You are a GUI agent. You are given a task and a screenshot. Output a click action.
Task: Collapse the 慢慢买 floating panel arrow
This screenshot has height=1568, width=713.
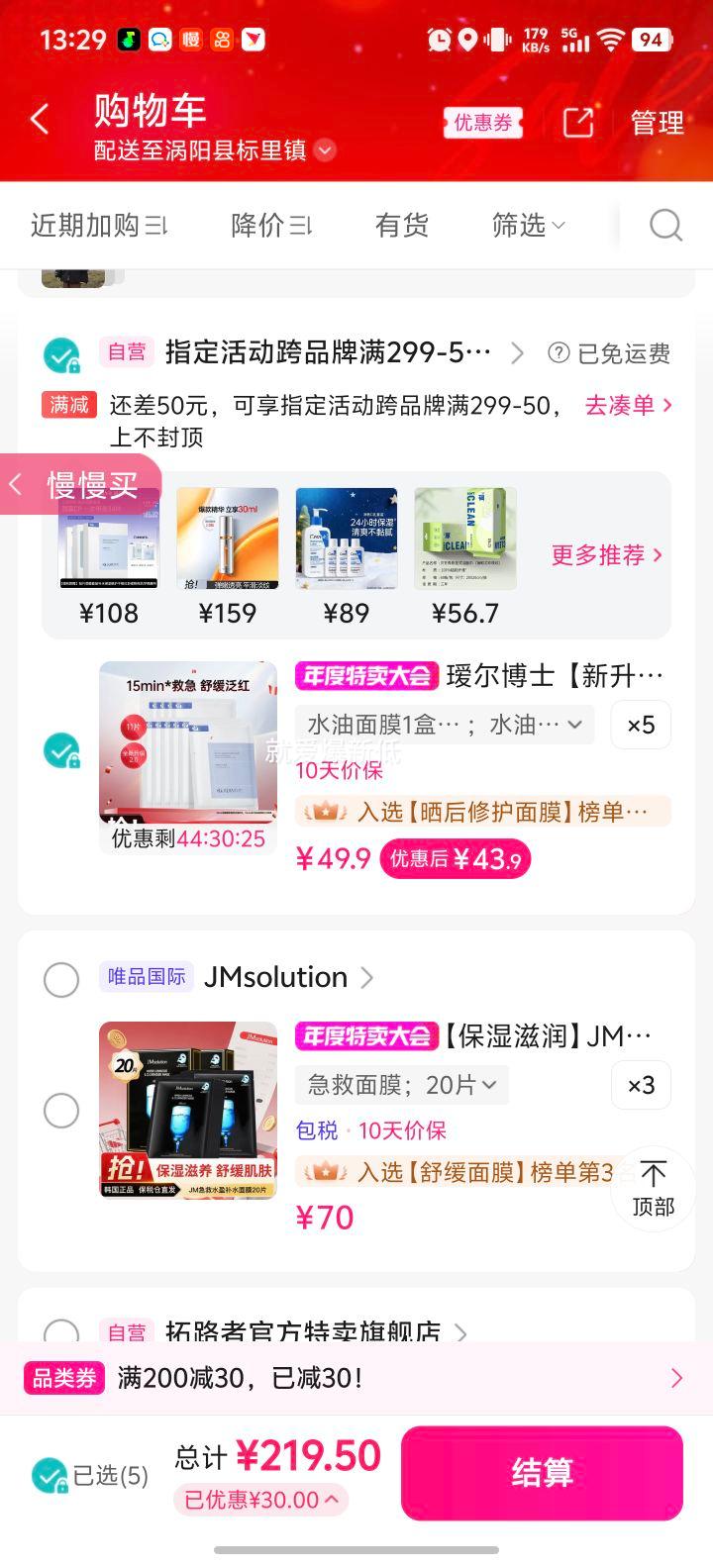tap(14, 483)
